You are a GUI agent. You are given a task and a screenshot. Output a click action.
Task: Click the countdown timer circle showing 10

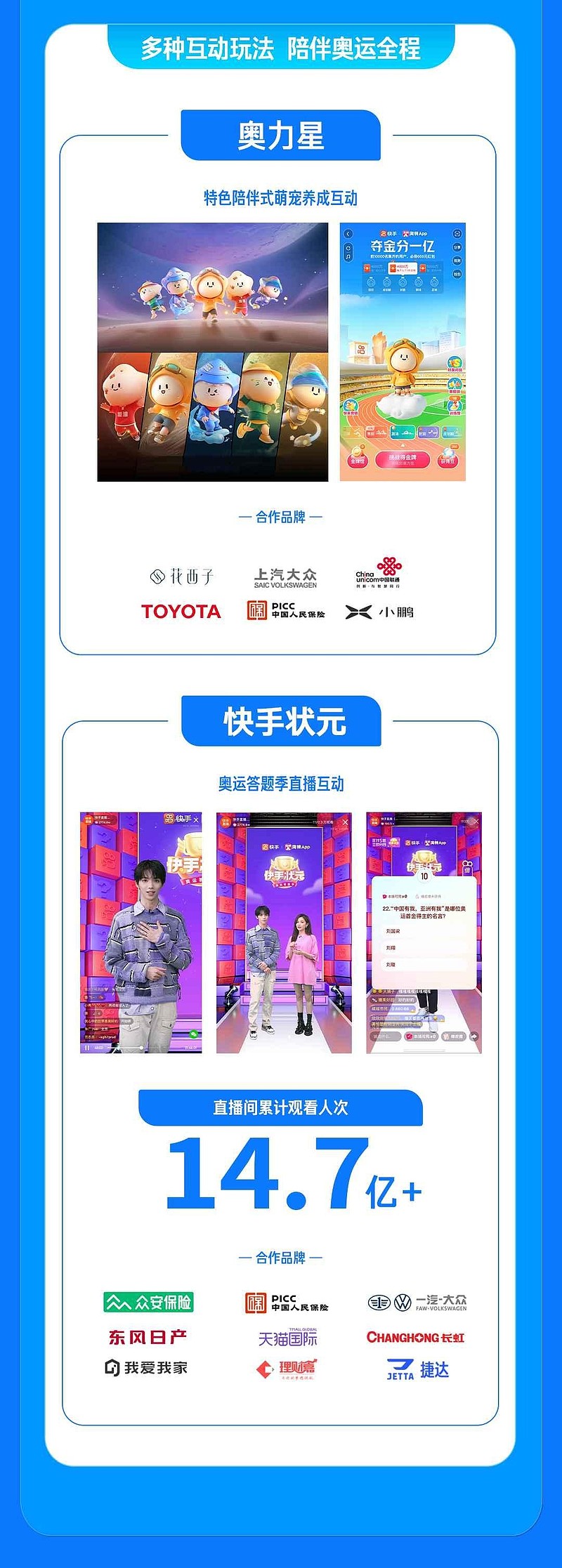[x=424, y=876]
